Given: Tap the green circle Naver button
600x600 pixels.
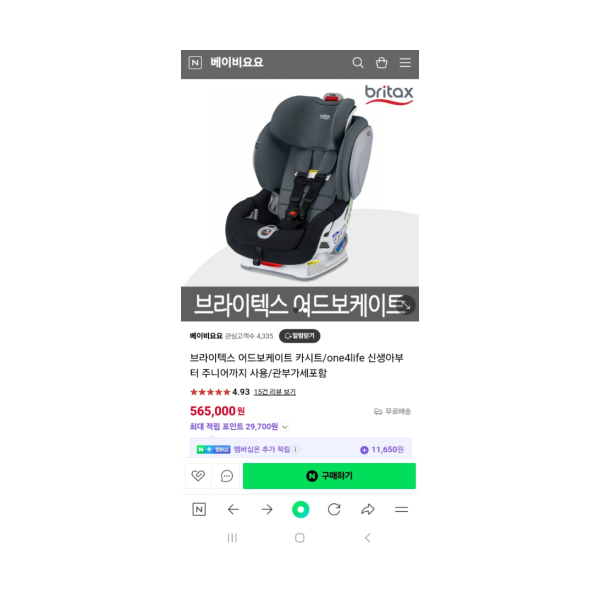Looking at the screenshot, I should (x=300, y=509).
